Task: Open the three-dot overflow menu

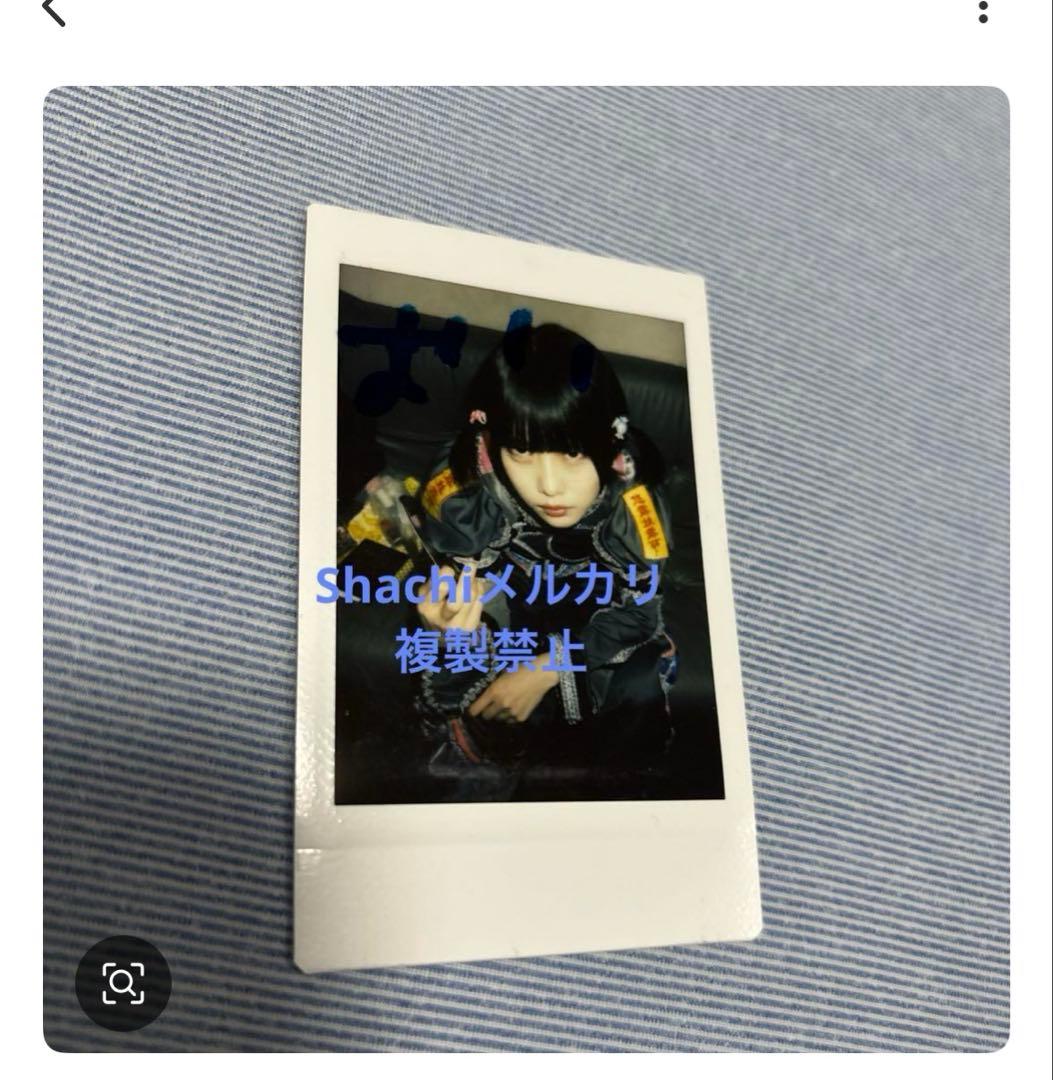Action: tap(984, 11)
